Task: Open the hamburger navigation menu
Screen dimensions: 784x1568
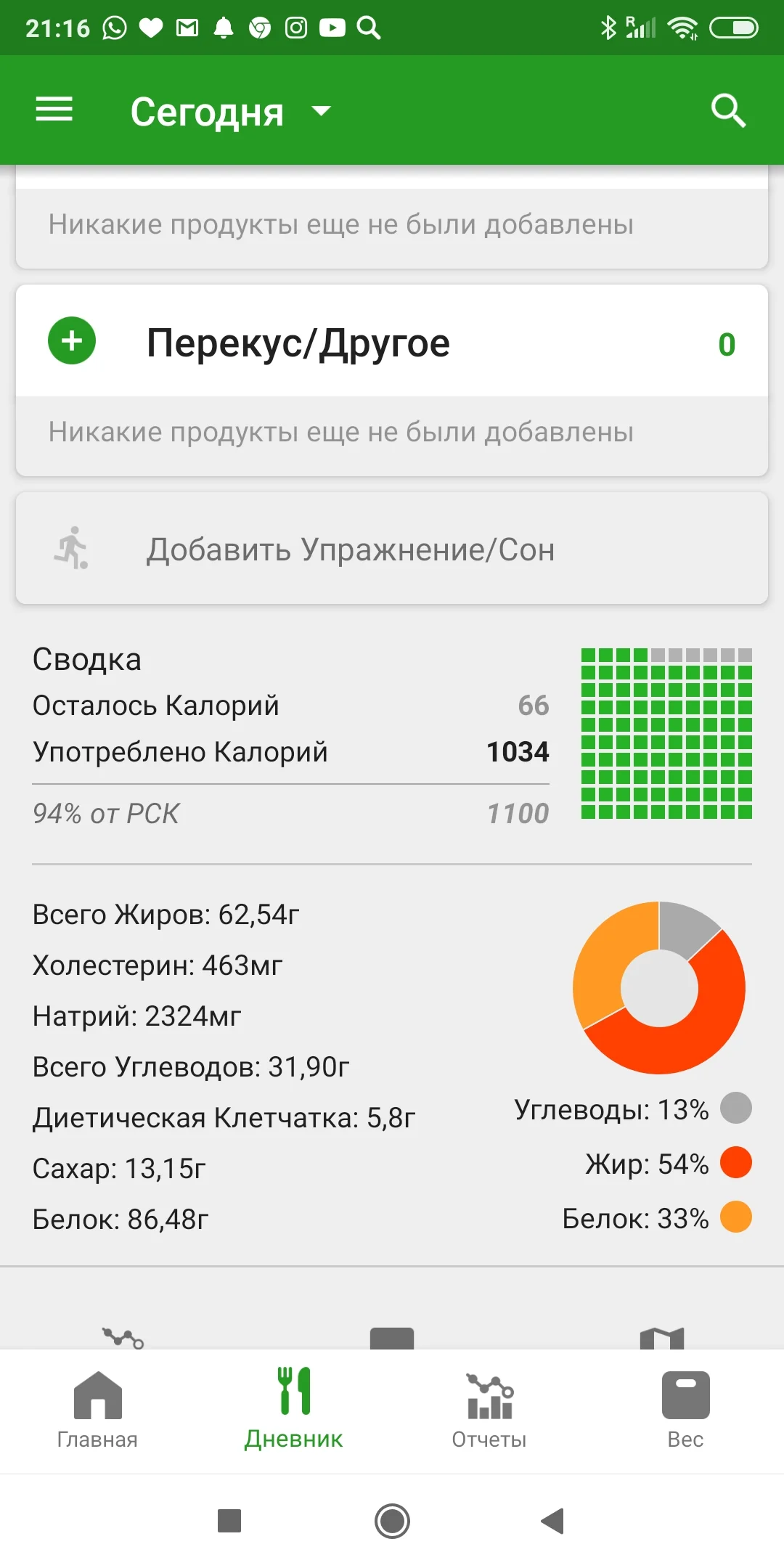Action: tap(54, 110)
